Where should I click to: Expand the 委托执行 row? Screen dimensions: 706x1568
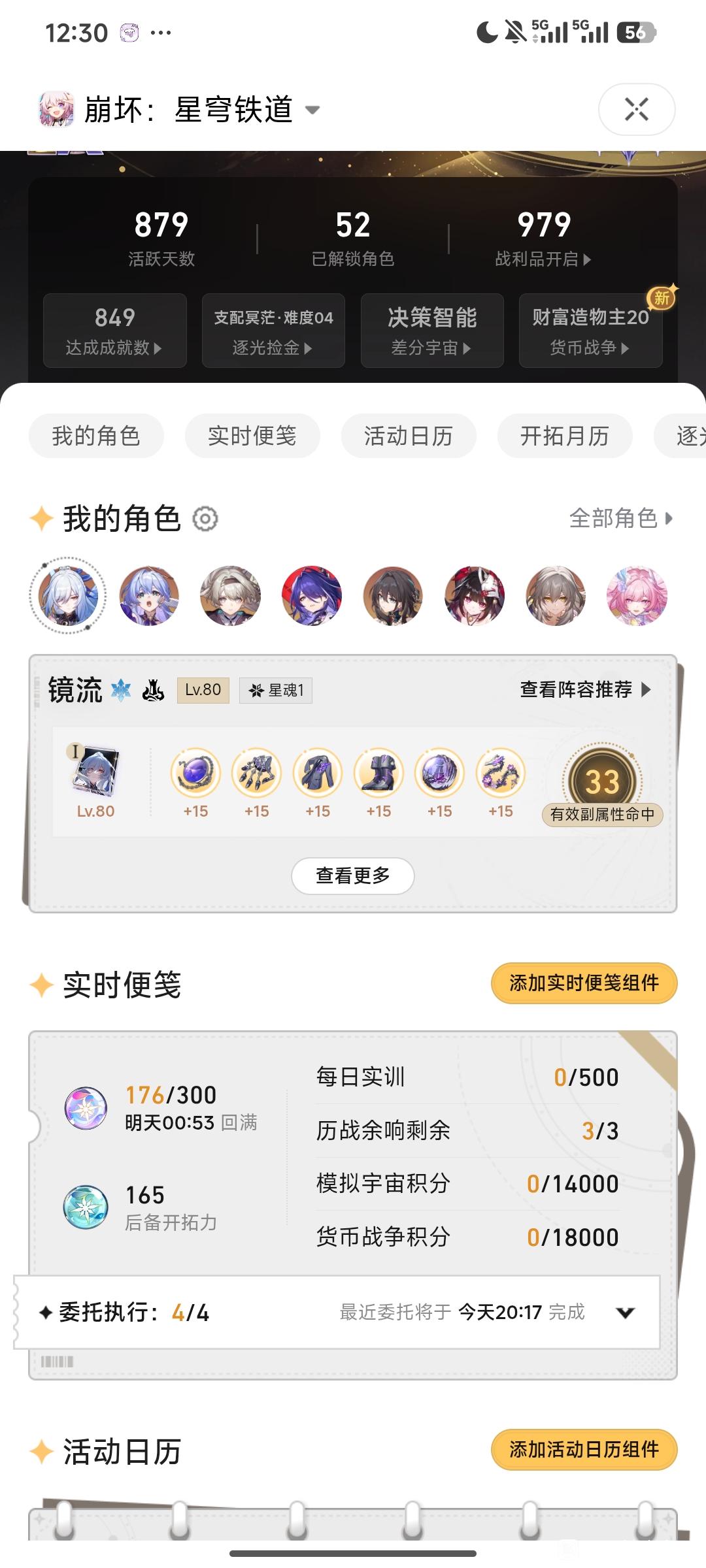[x=626, y=1313]
